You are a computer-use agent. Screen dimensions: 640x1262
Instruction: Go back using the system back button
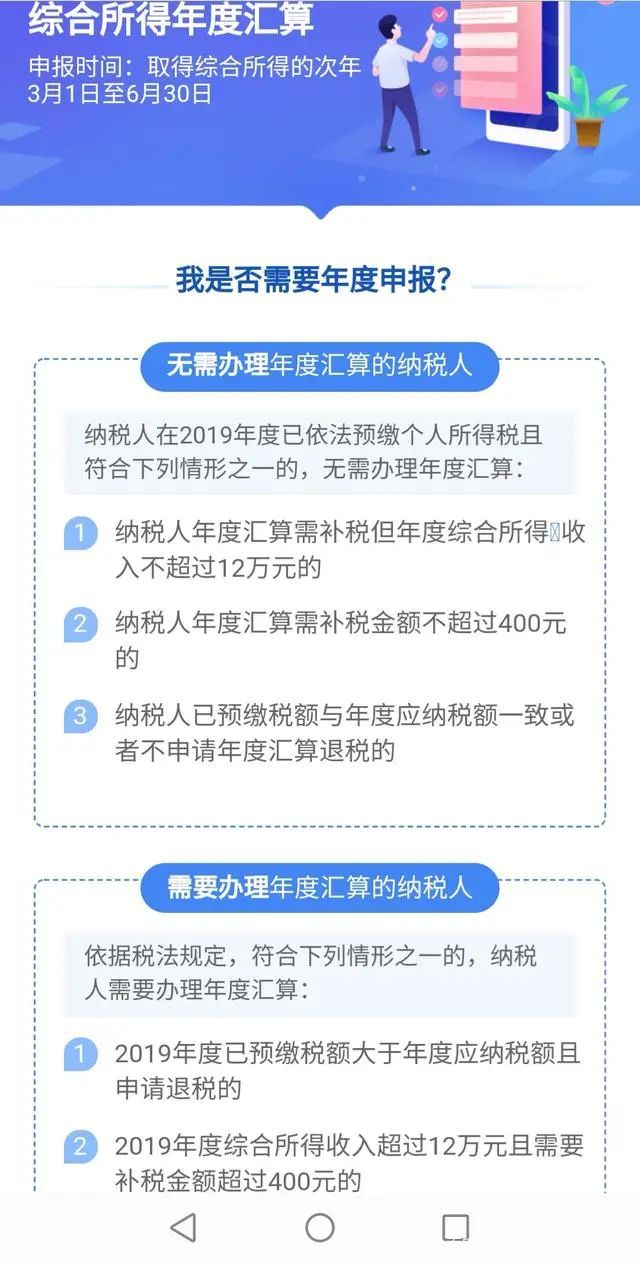(183, 1227)
